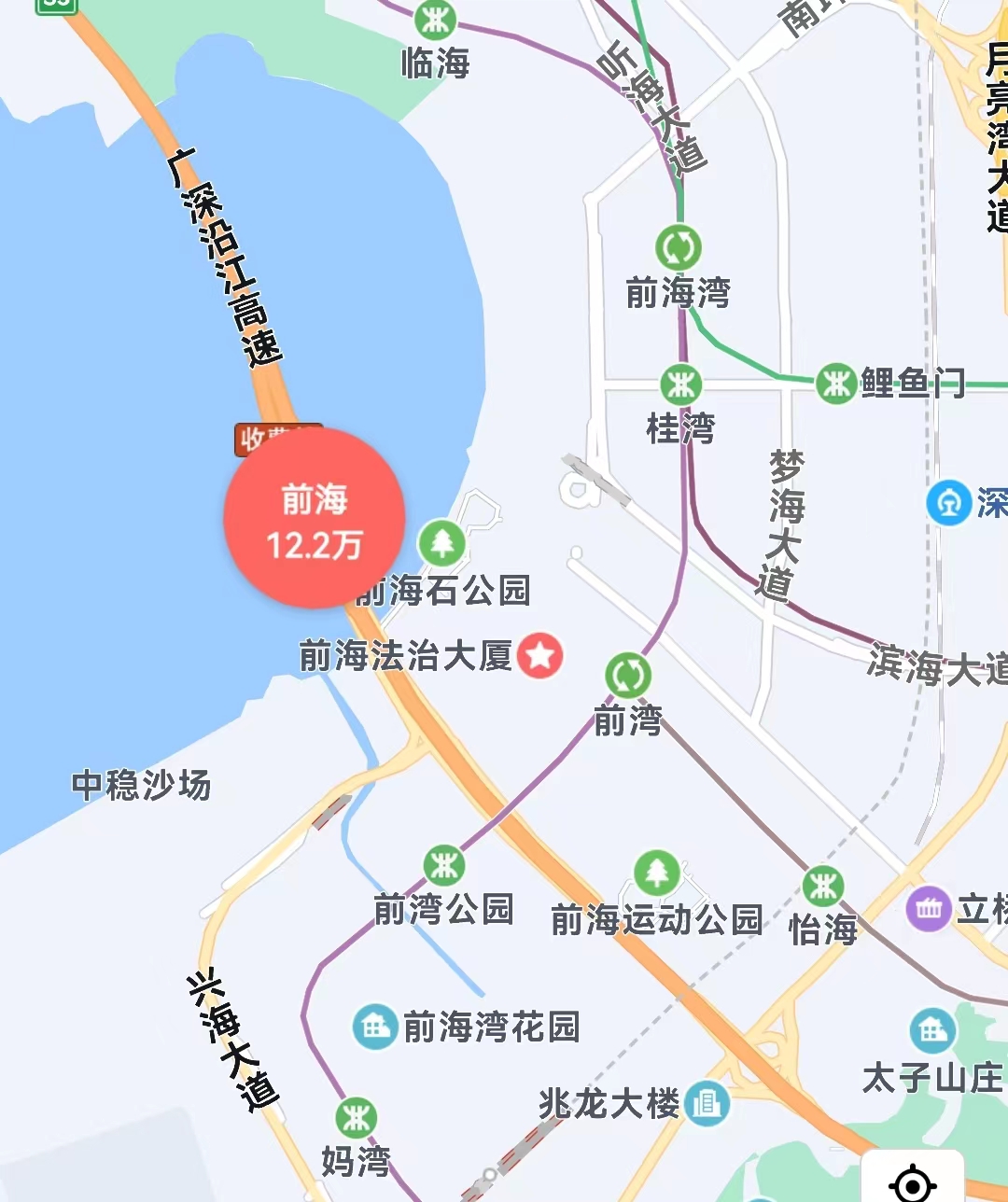Select the 前海法治大厦 star marker
This screenshot has width=1008, height=1202.
pyautogui.click(x=539, y=655)
